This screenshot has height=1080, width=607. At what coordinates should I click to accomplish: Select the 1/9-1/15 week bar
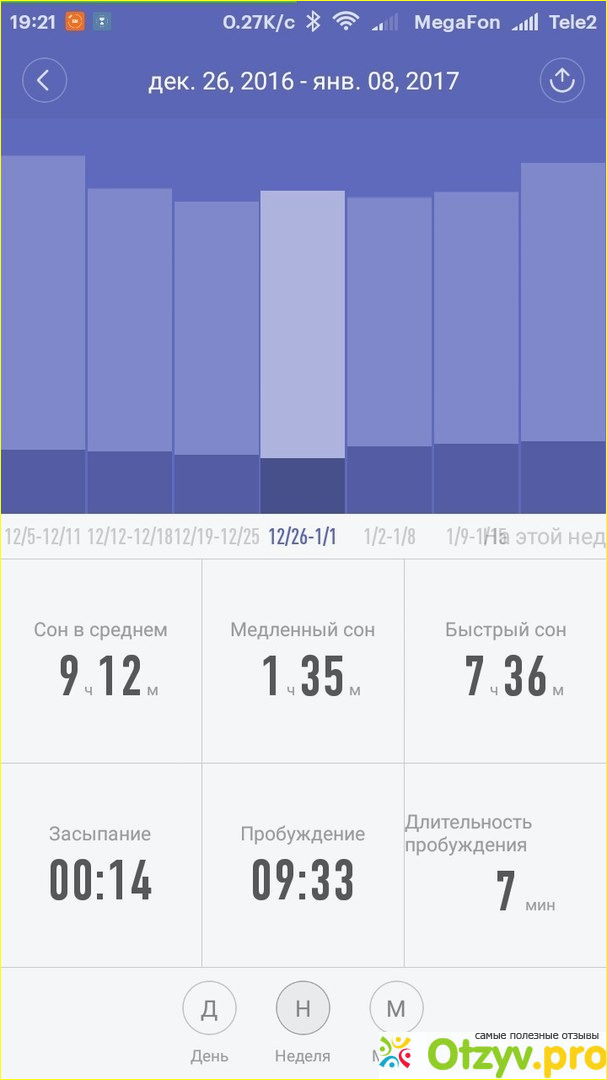[x=476, y=352]
